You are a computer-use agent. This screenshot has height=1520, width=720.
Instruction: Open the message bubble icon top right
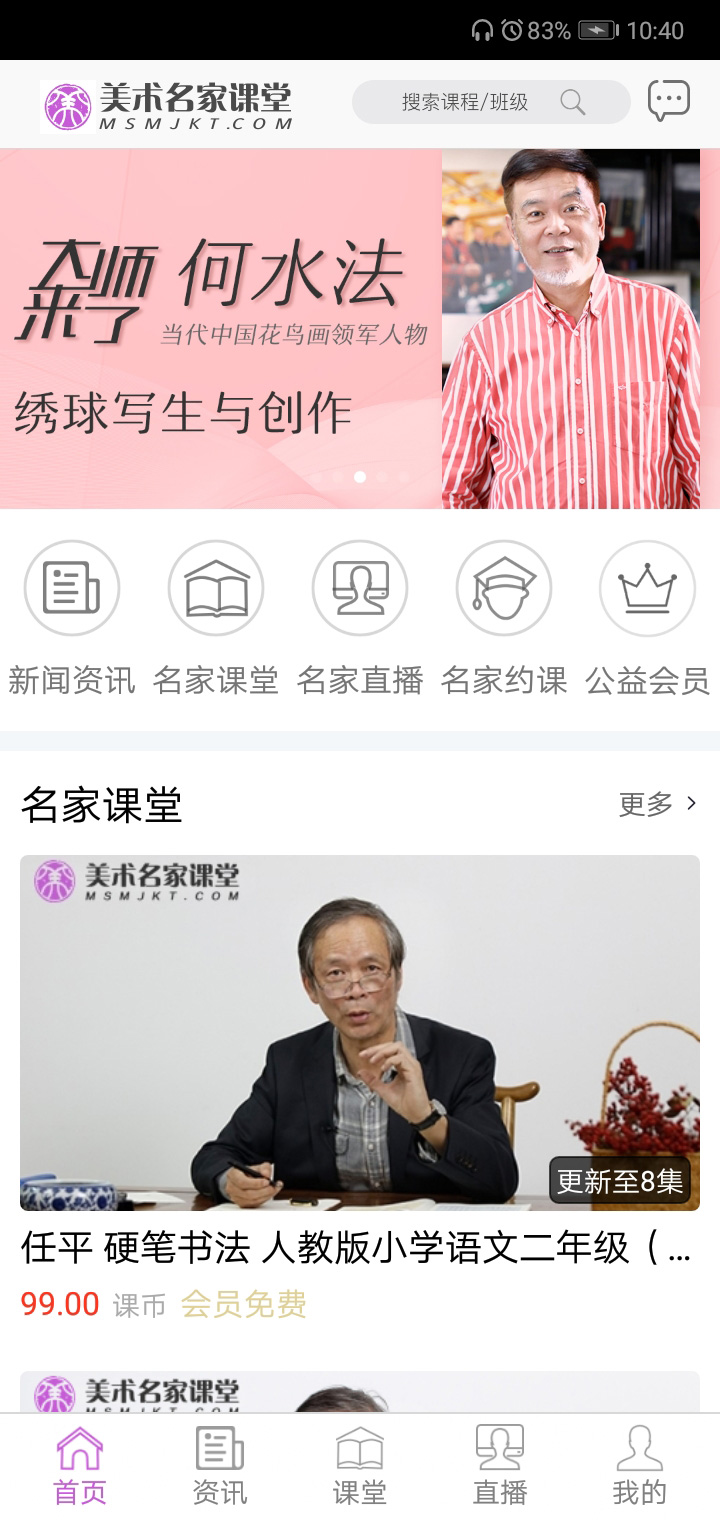click(668, 99)
